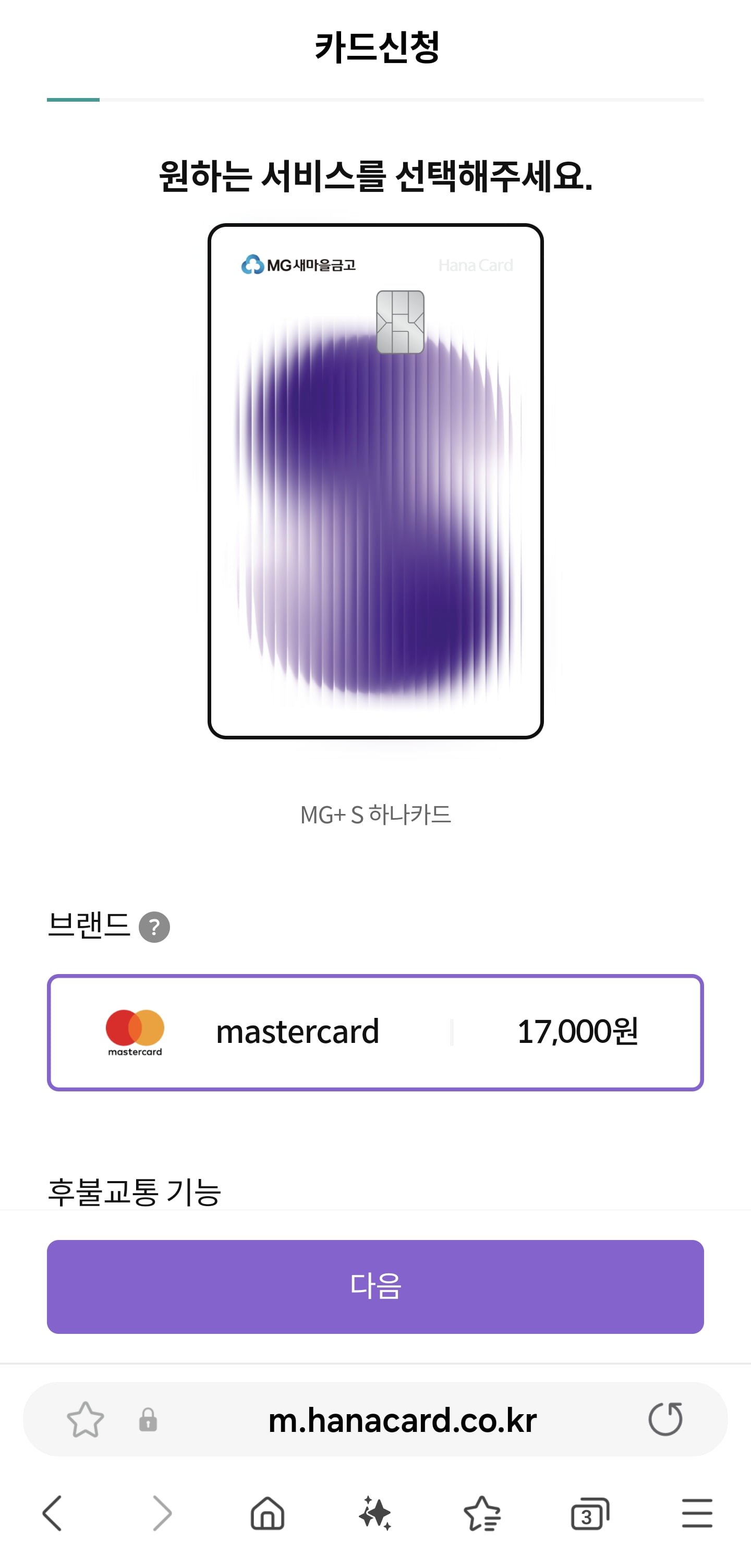
Task: Reload the page
Action: pyautogui.click(x=664, y=1419)
